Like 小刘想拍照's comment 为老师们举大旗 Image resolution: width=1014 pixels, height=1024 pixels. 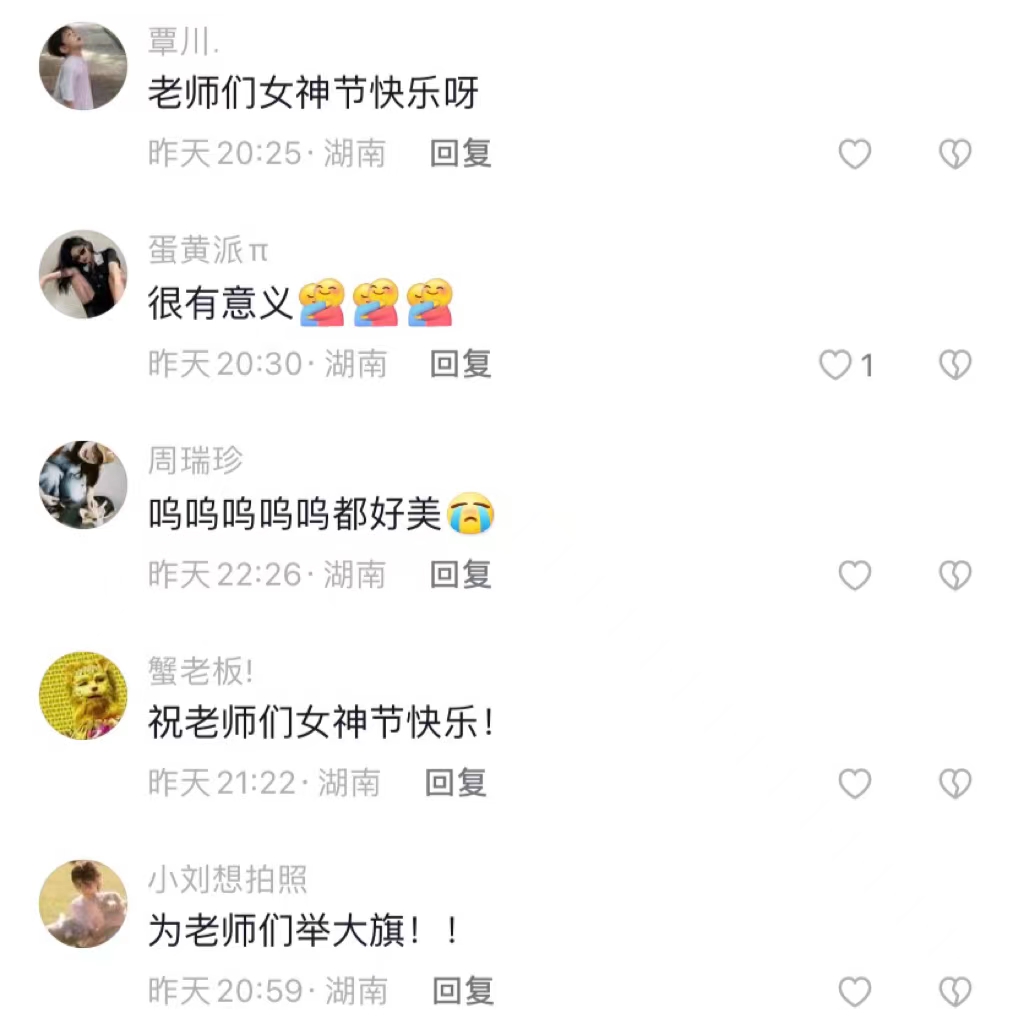854,992
